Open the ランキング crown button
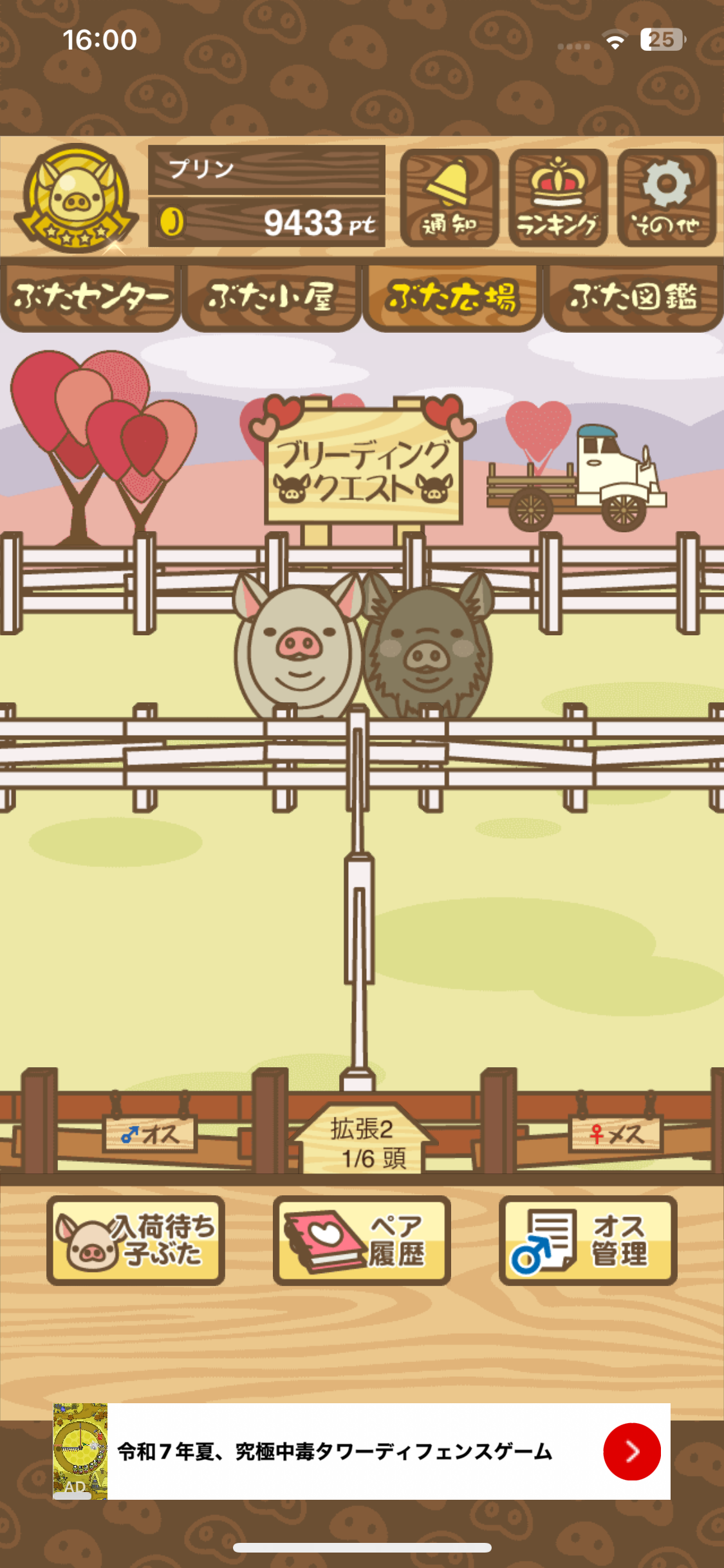Viewport: 724px width, 1568px height. click(x=558, y=198)
